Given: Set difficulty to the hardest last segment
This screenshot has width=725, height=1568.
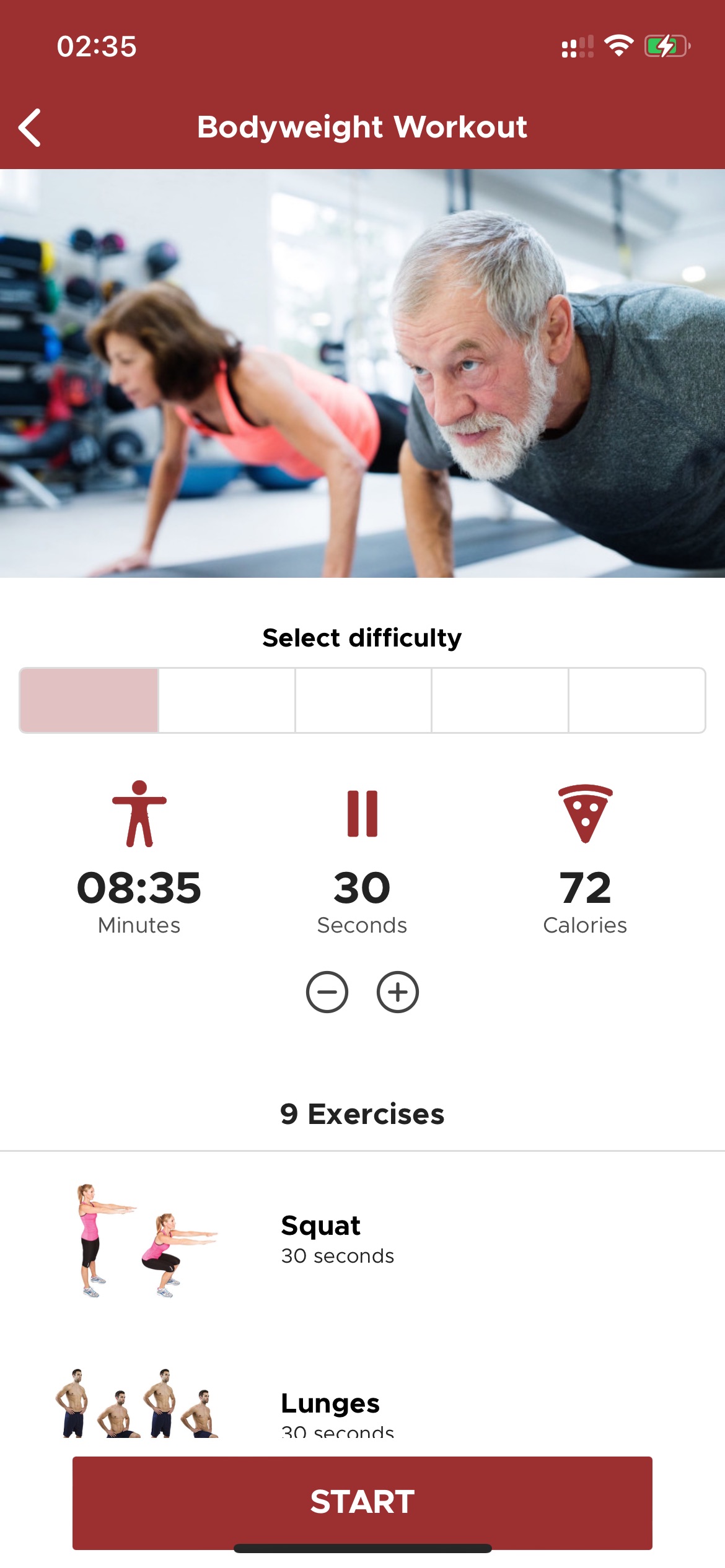Looking at the screenshot, I should pos(636,700).
